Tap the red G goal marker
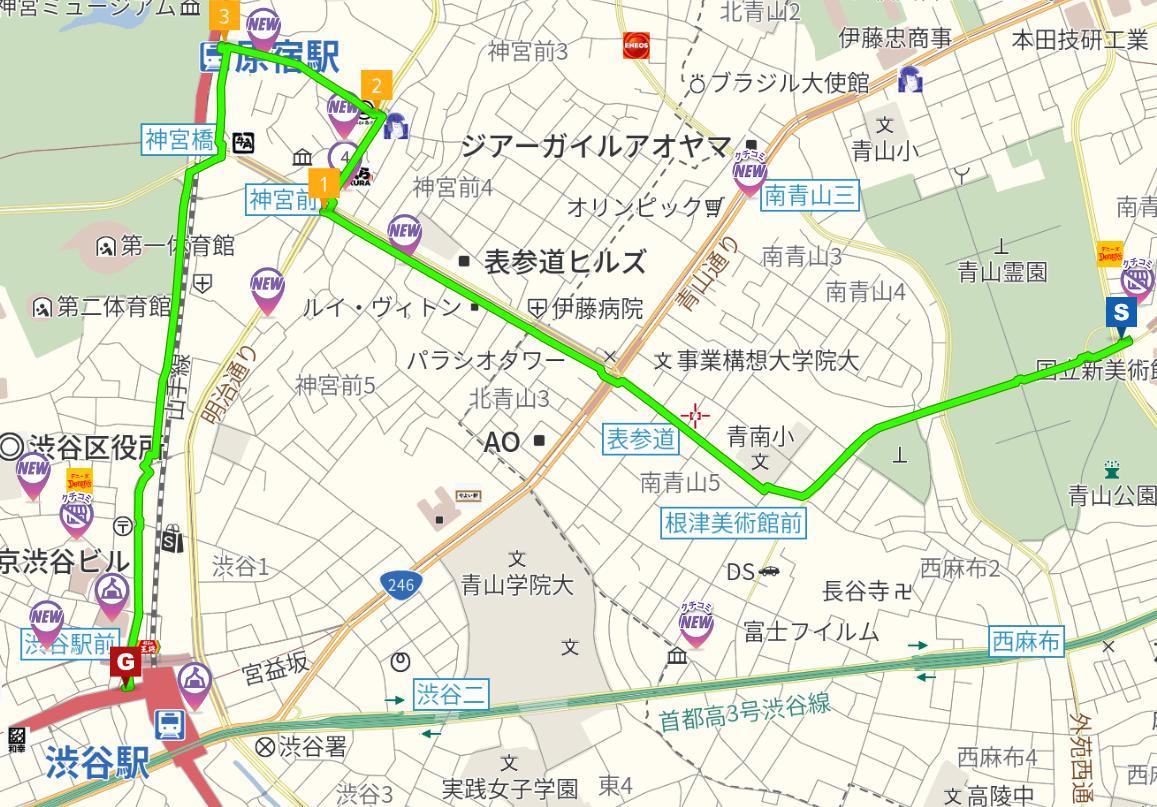 tap(126, 662)
